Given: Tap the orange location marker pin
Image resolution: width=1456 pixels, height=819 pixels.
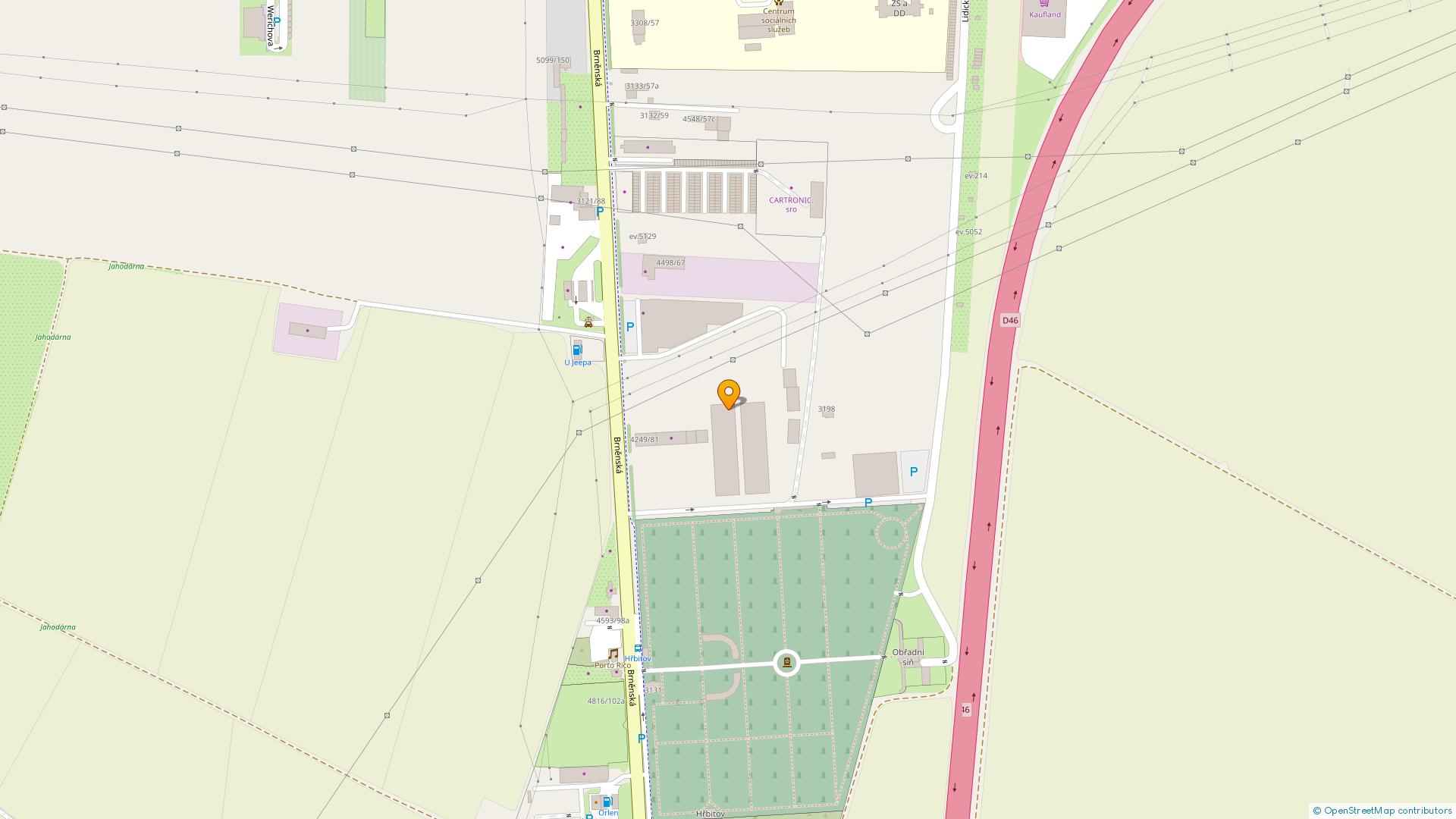Looking at the screenshot, I should [728, 394].
